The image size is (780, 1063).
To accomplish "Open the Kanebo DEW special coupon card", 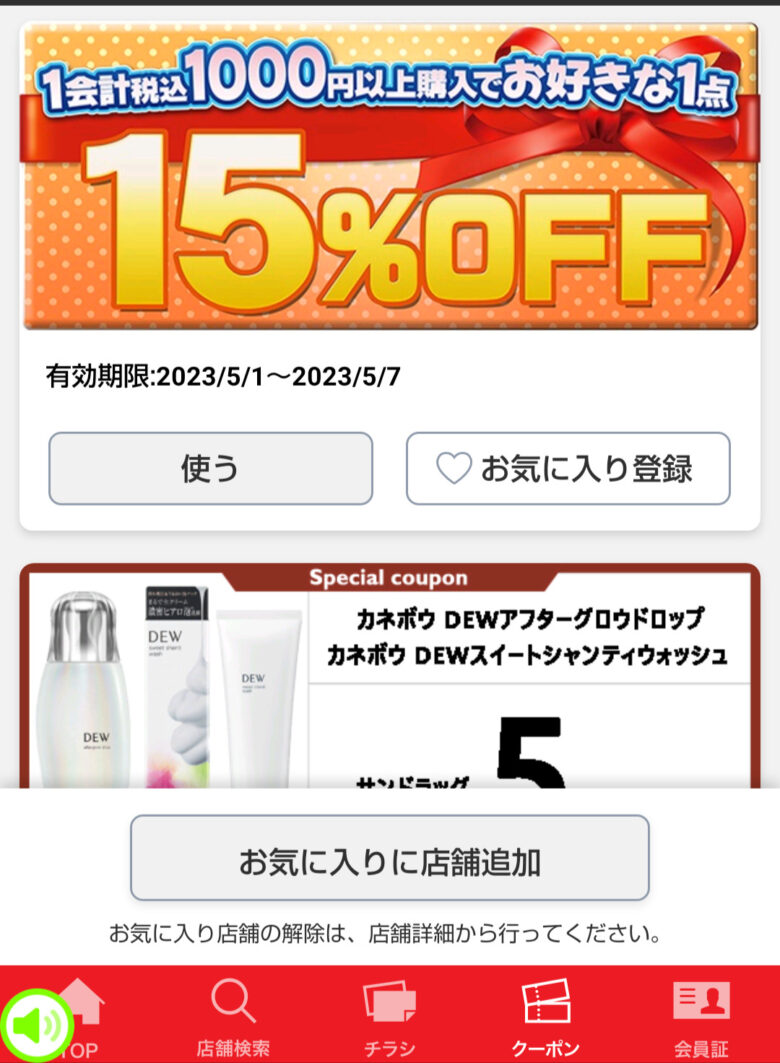I will tap(389, 680).
